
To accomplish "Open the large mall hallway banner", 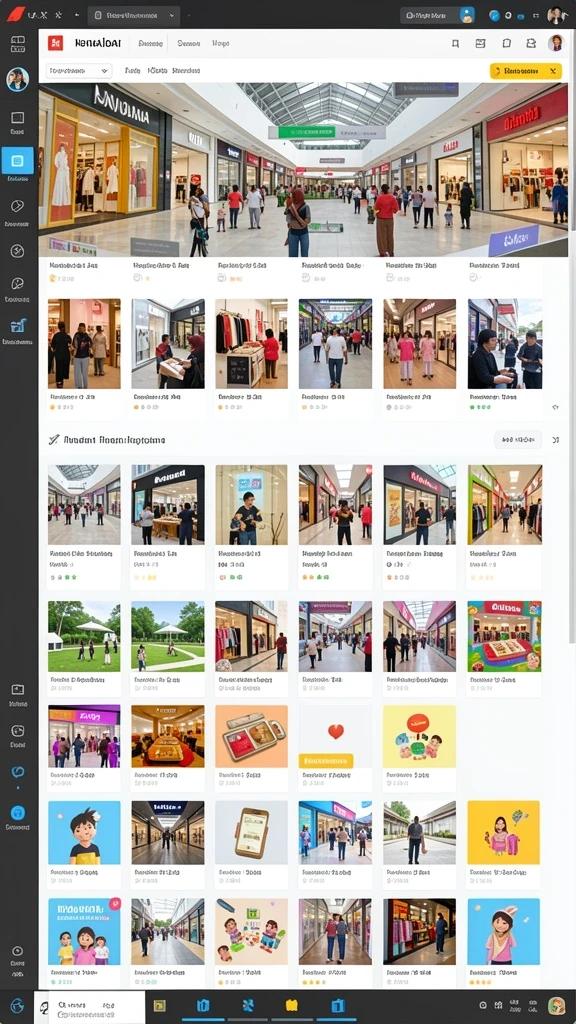I will pyautogui.click(x=303, y=169).
